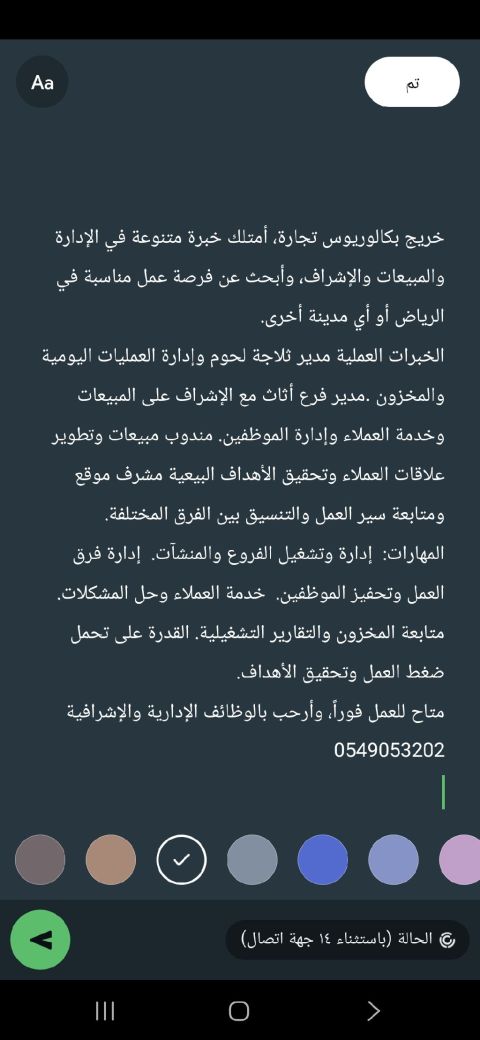Open the الحالة status audience selector

pyautogui.click(x=347, y=939)
